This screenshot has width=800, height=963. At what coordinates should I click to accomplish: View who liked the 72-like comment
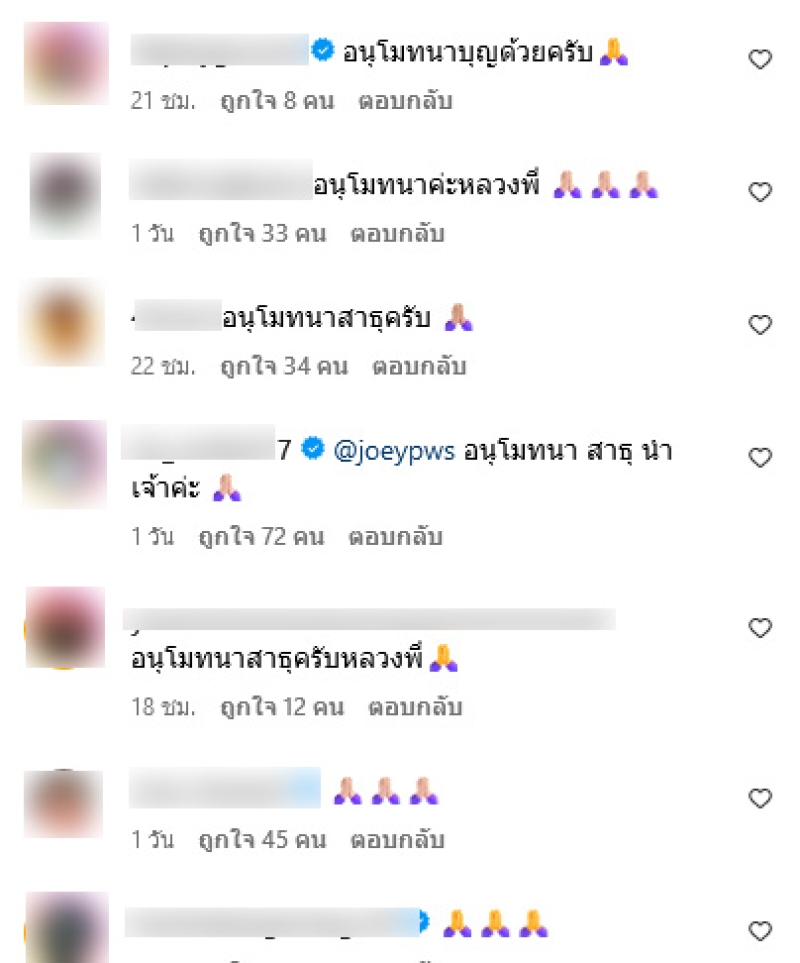click(261, 537)
